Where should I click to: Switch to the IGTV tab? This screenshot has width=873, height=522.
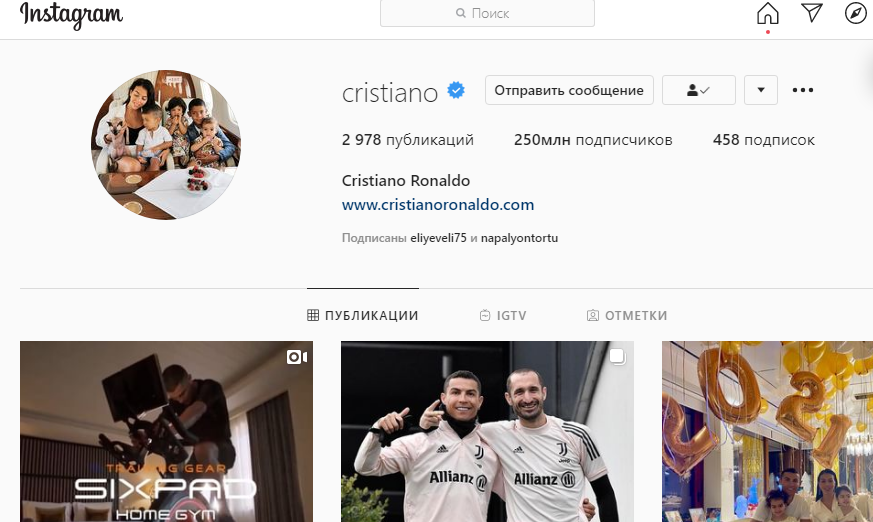503,315
